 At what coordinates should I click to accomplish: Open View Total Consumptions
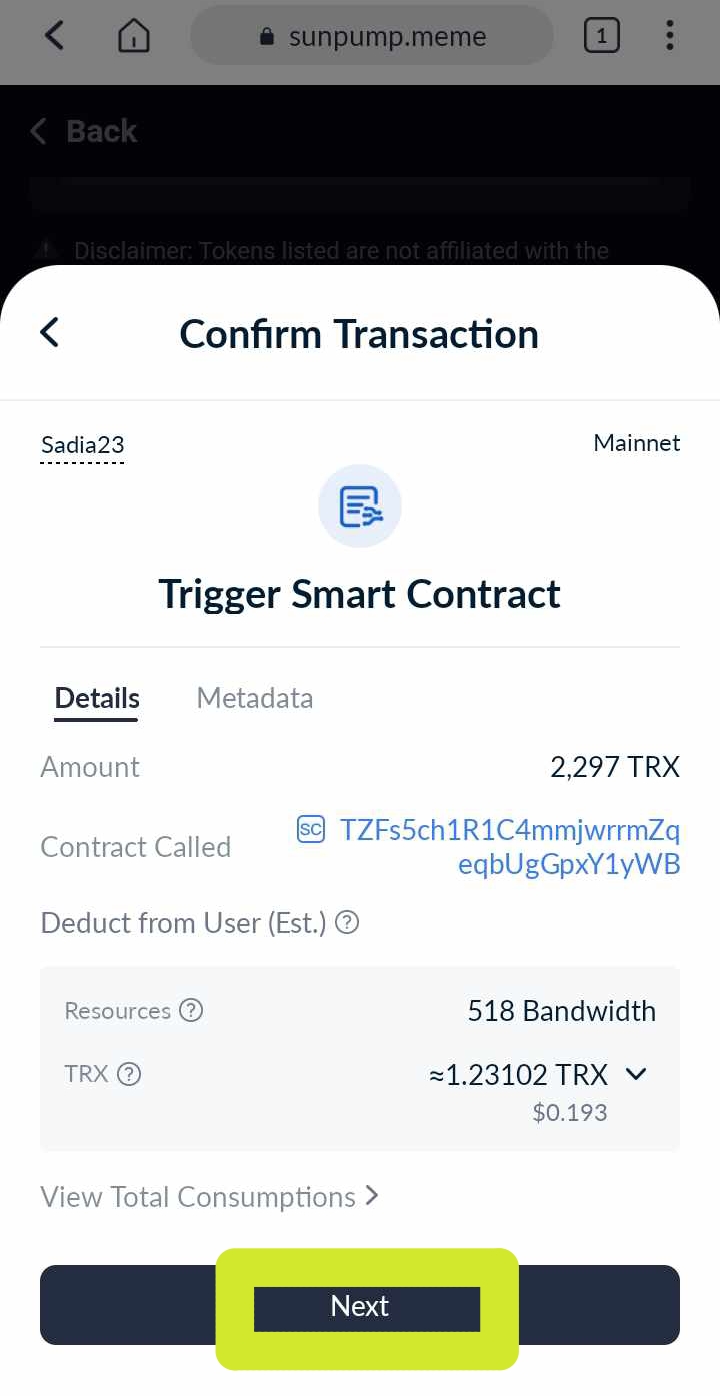(209, 1197)
